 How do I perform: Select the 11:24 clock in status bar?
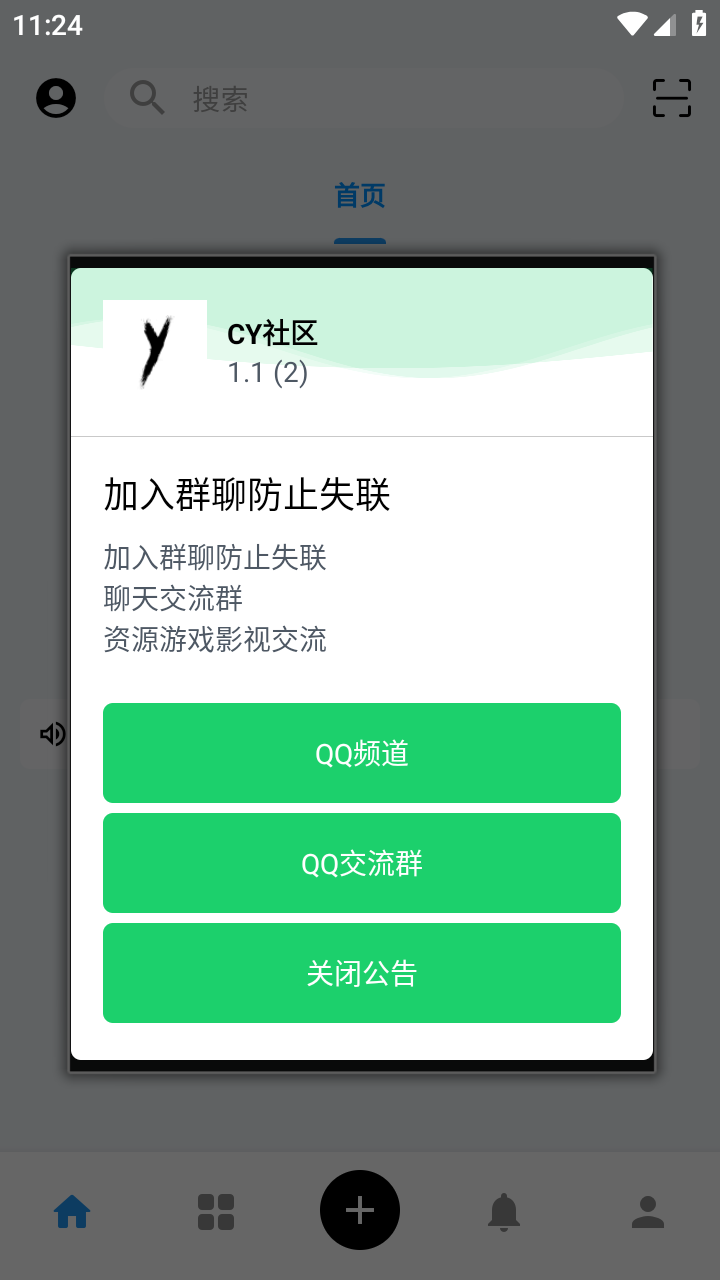click(x=42, y=24)
